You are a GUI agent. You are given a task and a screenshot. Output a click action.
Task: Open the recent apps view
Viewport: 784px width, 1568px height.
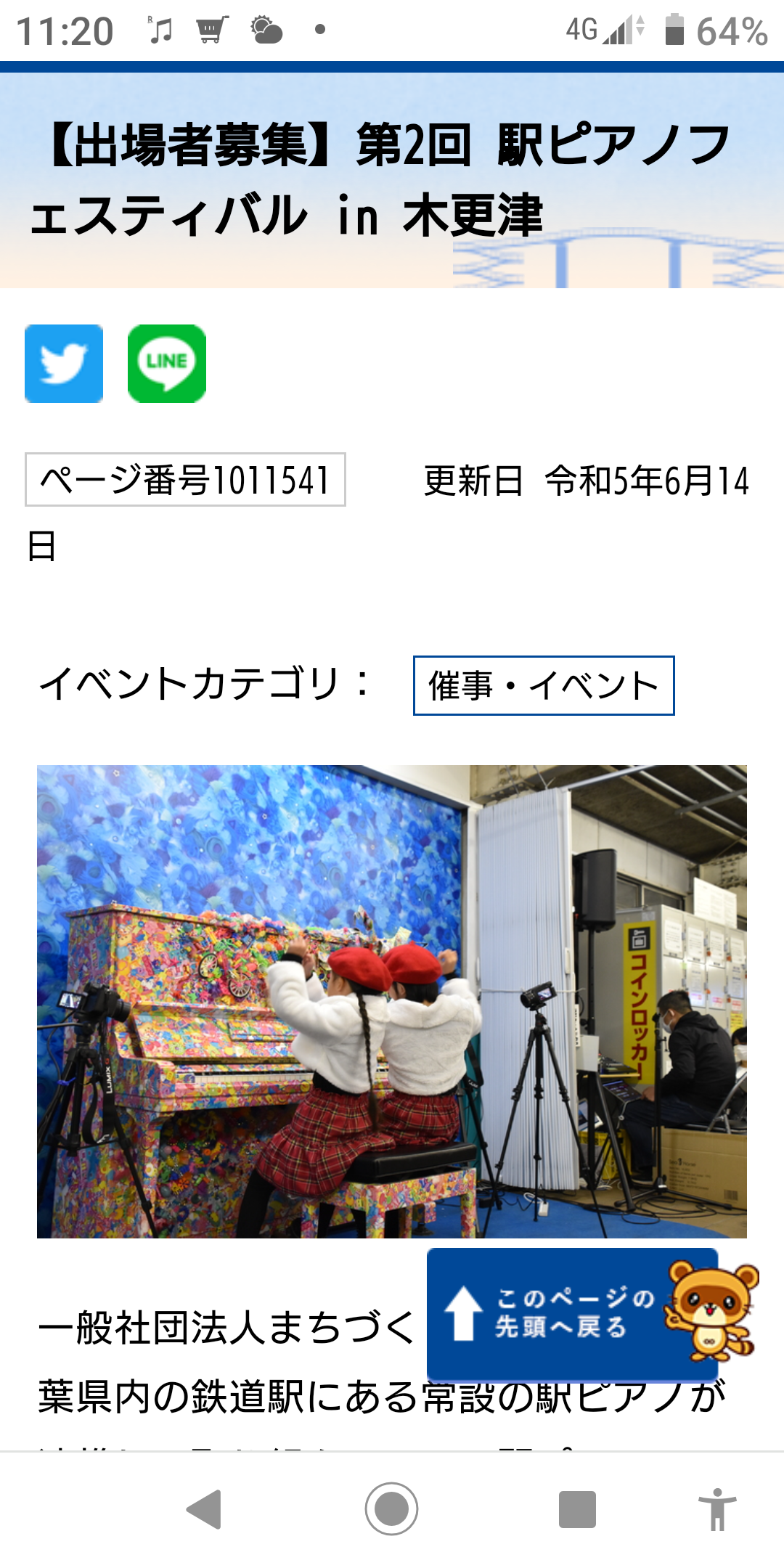577,1509
